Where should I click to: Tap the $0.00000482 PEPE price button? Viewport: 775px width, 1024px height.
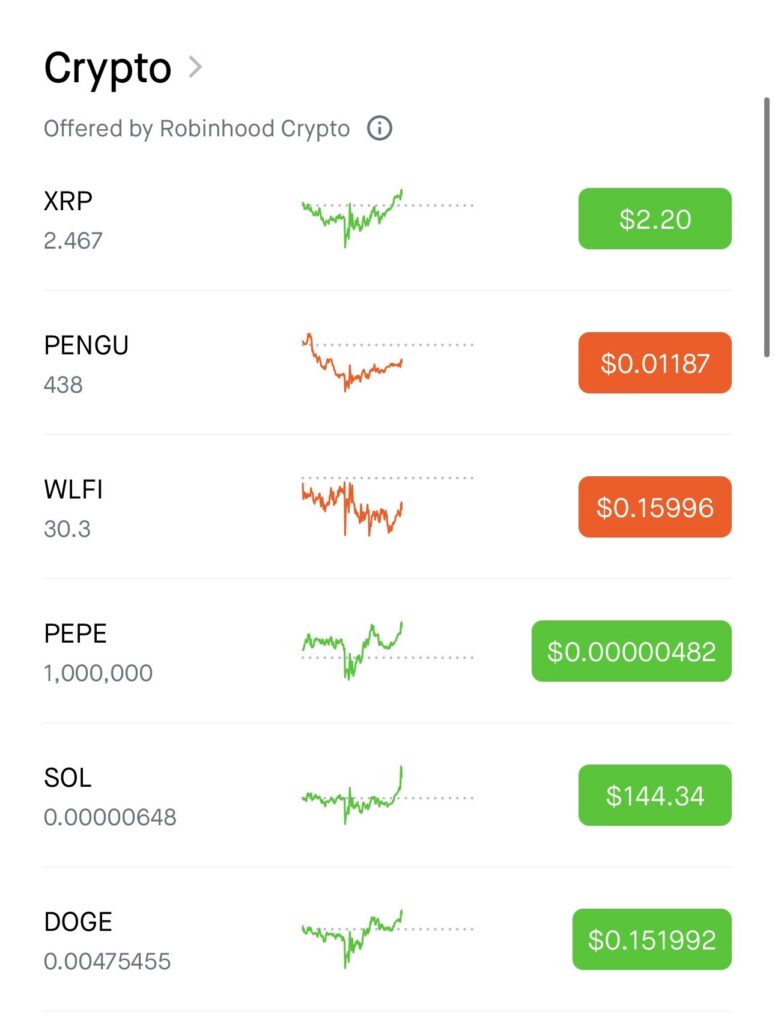click(631, 652)
